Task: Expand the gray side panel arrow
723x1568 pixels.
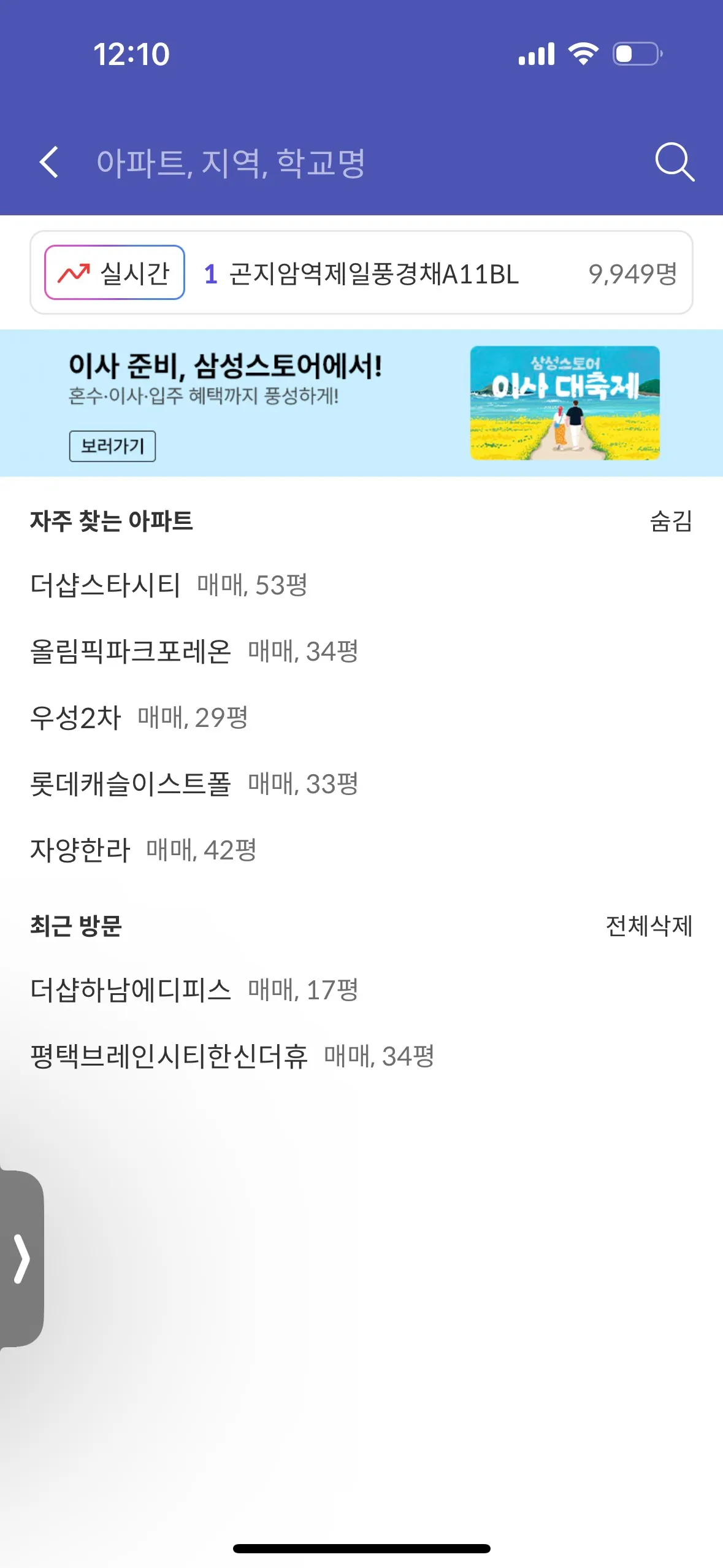Action: point(22,1259)
